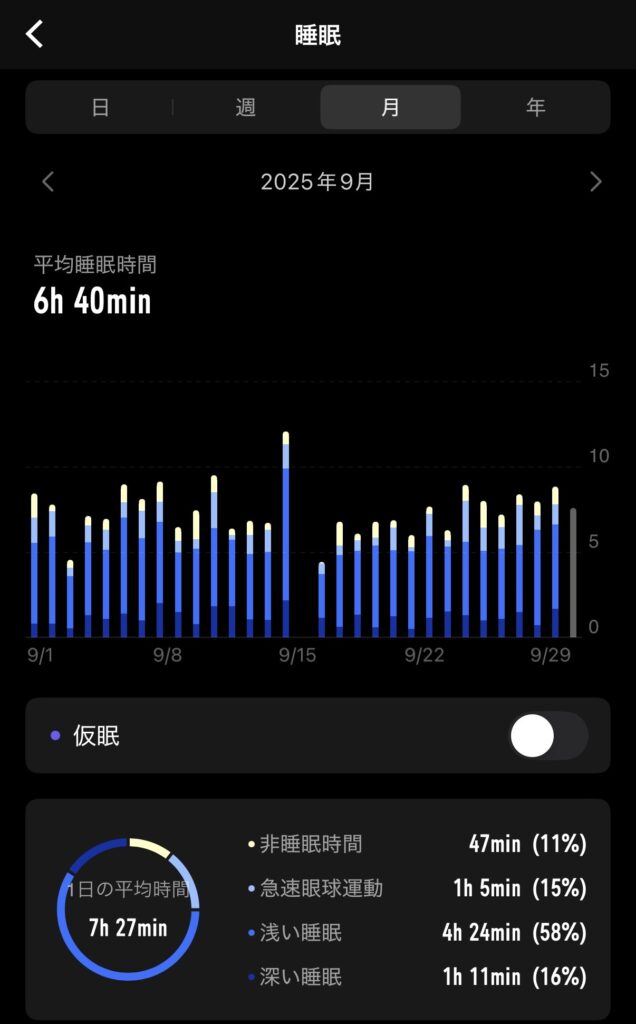
Task: Toggle the 仮眠 switch
Action: (548, 737)
